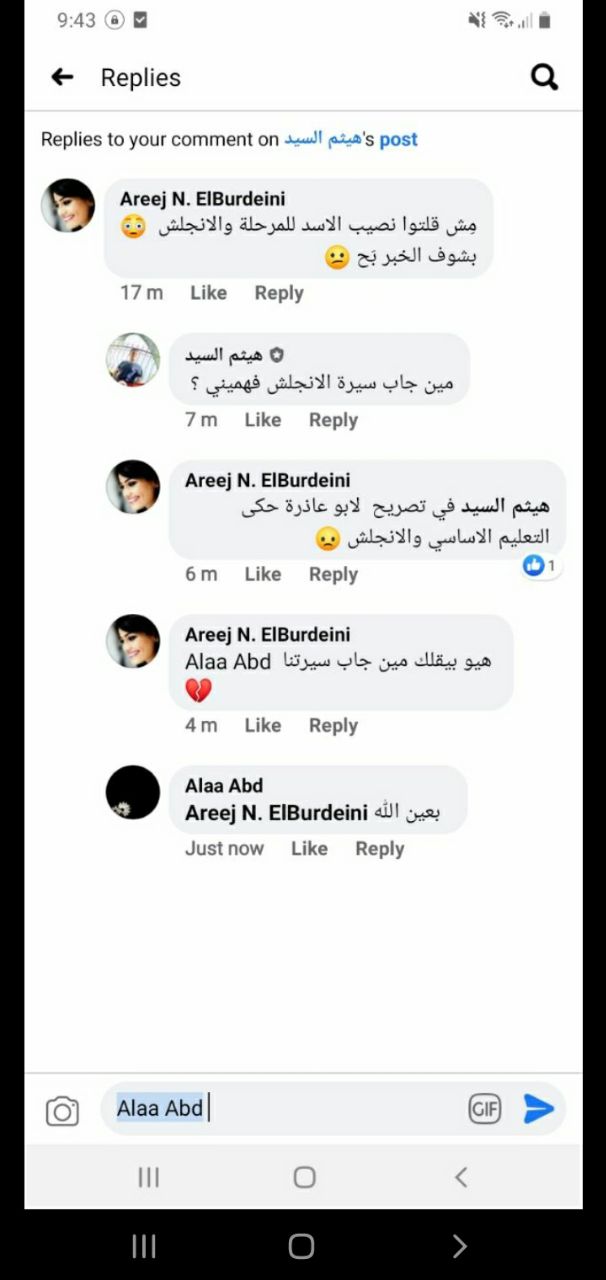Reply to Alaa Abd's comment posted just now

pyautogui.click(x=379, y=848)
